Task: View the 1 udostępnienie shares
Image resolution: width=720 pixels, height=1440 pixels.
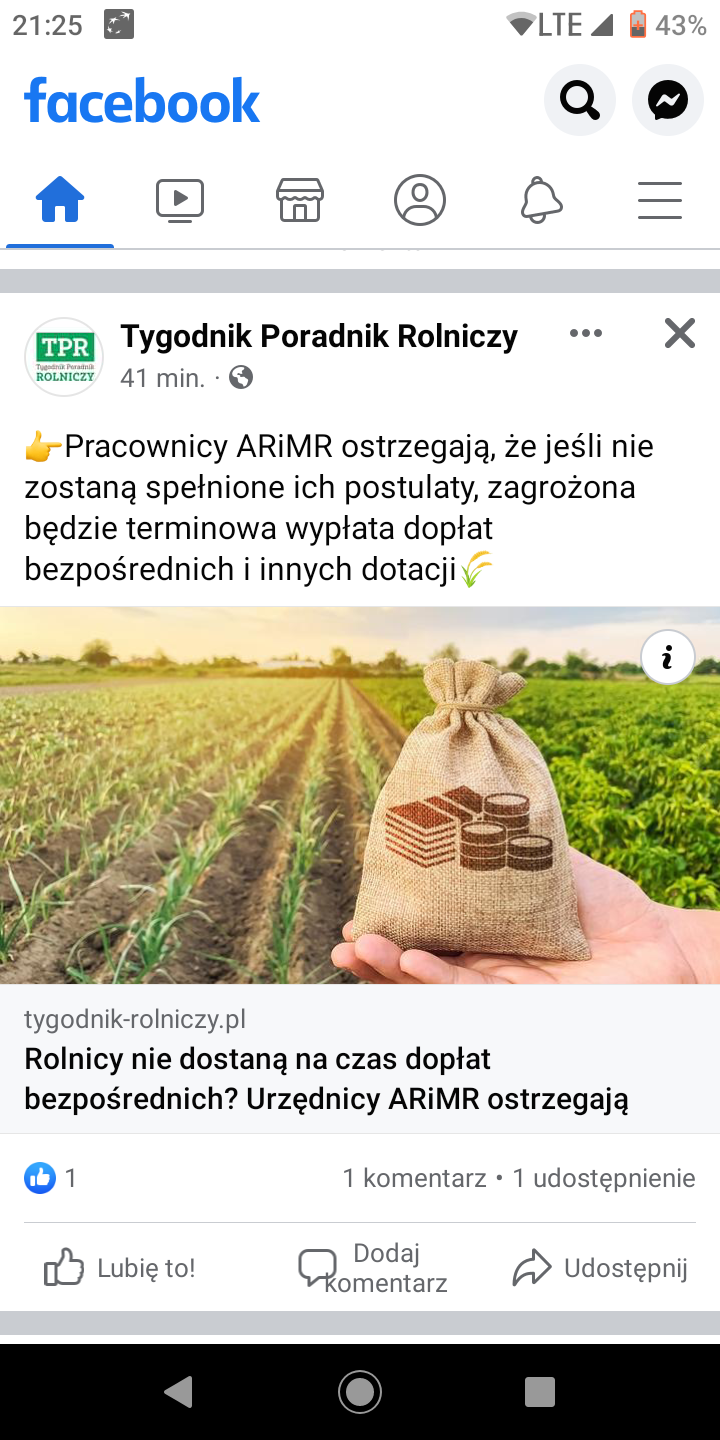Action: click(x=604, y=1178)
